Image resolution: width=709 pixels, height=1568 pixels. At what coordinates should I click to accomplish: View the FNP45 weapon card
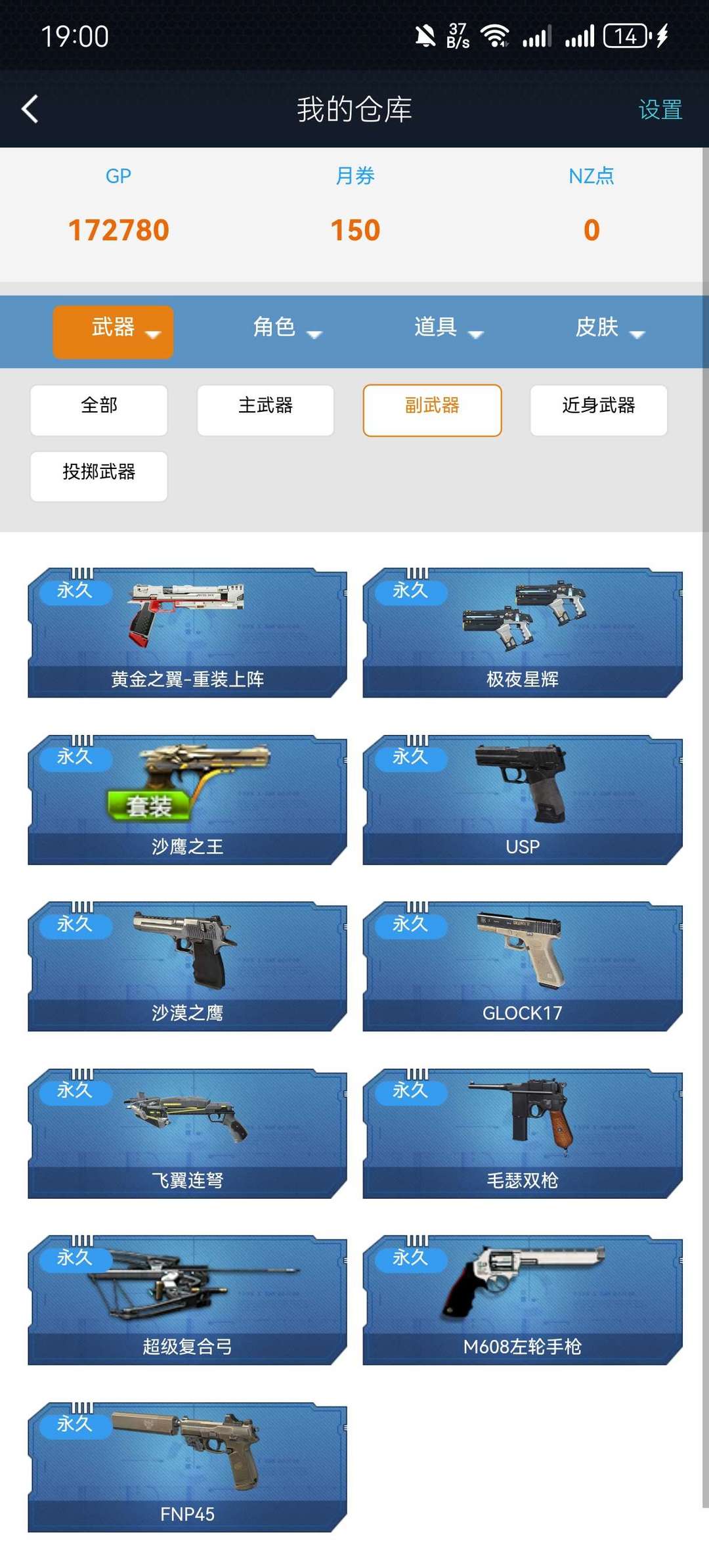point(187,1466)
